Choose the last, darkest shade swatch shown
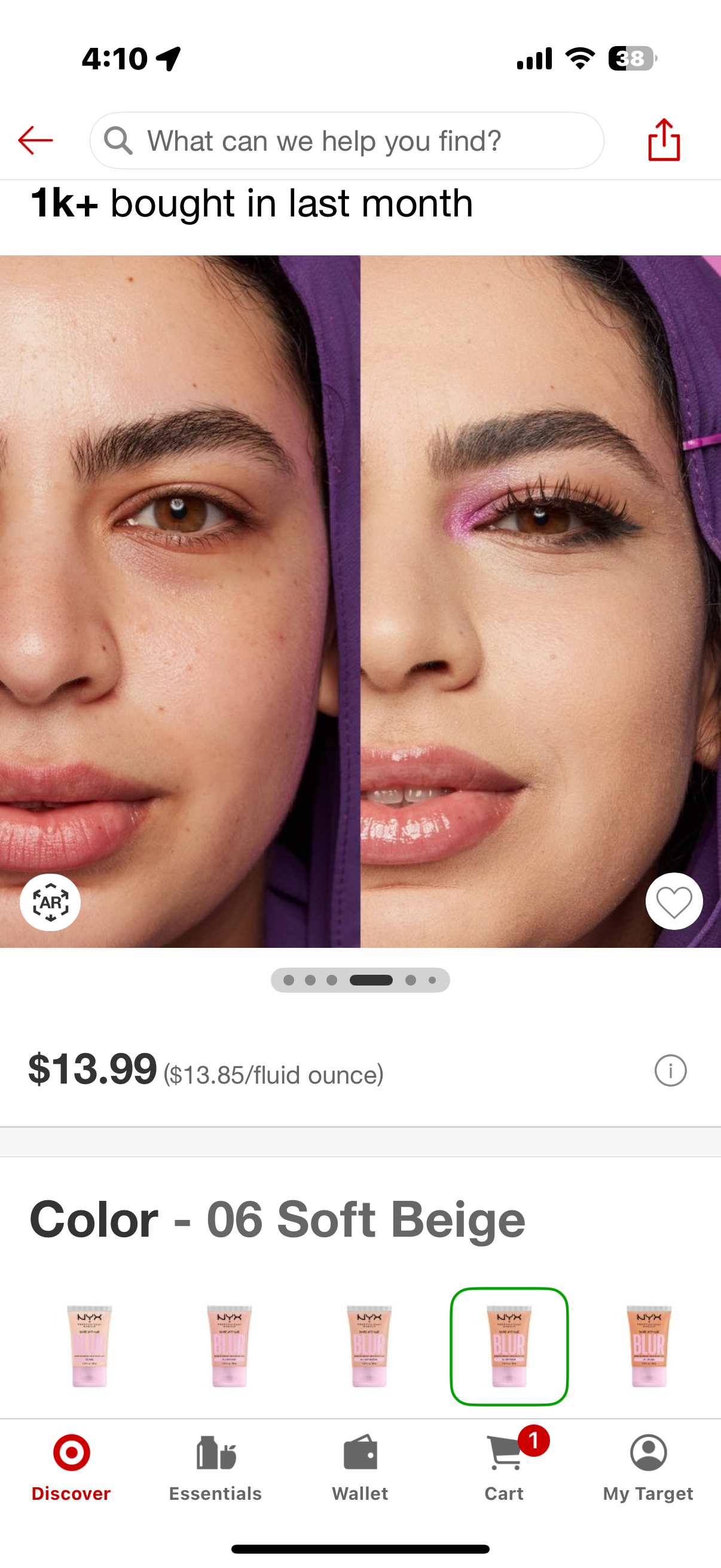This screenshot has height=1568, width=721. pos(648,1347)
